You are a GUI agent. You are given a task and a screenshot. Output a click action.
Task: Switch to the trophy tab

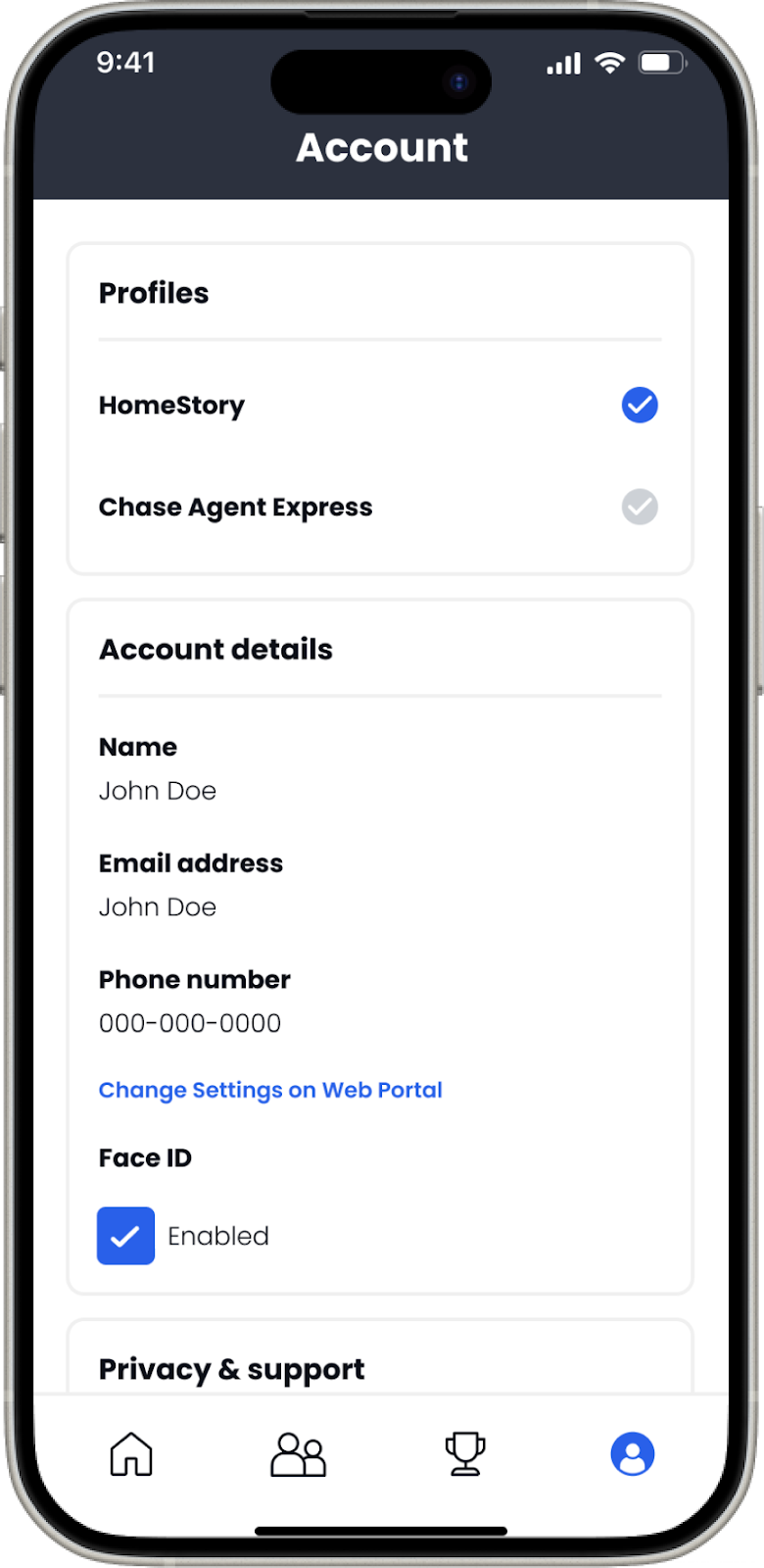464,1454
